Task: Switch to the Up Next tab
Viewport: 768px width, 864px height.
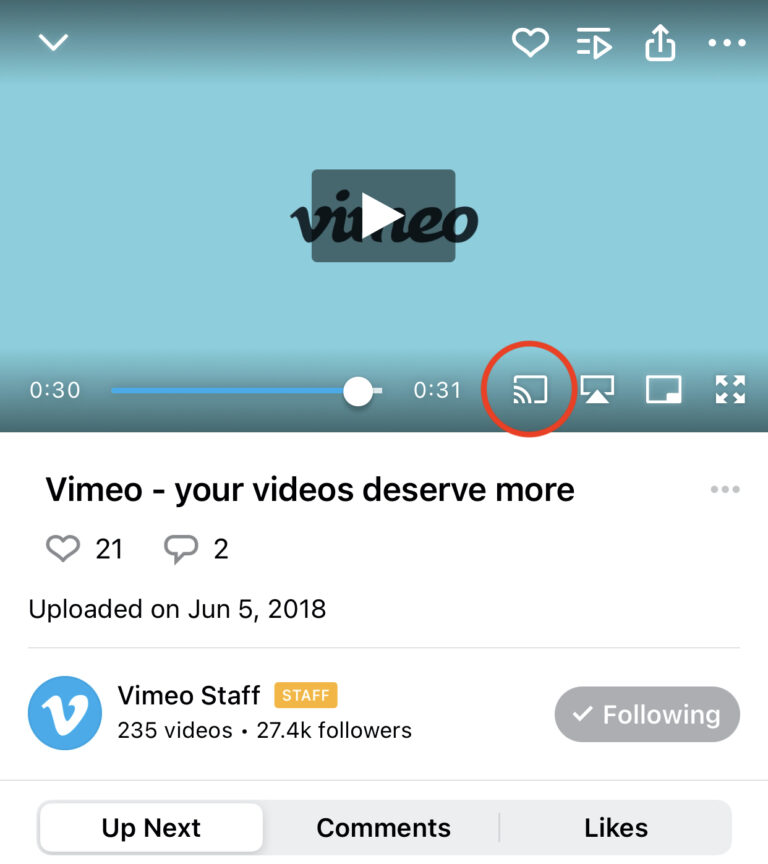Action: click(x=151, y=828)
